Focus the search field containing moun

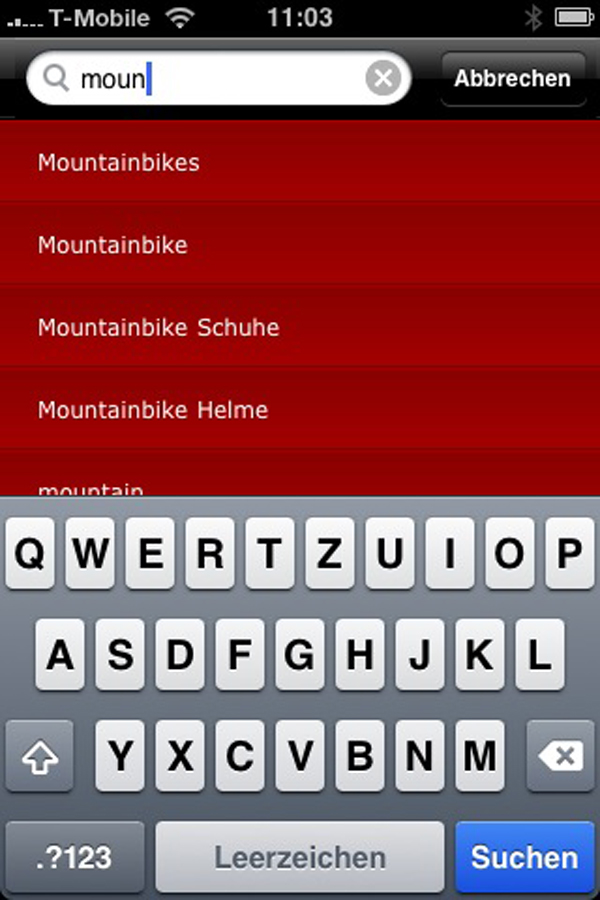[220, 79]
